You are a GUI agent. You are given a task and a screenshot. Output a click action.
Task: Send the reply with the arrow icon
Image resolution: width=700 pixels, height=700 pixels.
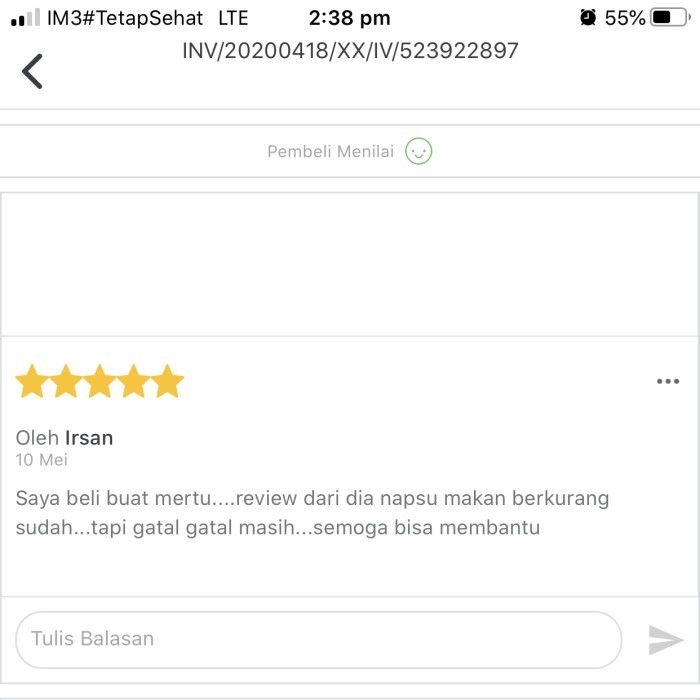click(666, 640)
